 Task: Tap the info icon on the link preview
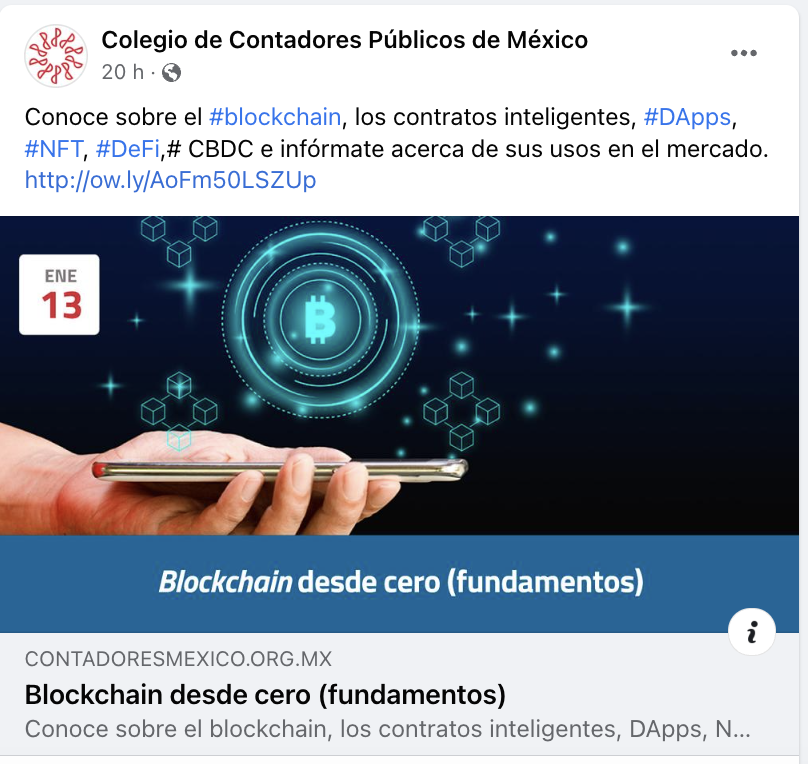point(752,631)
